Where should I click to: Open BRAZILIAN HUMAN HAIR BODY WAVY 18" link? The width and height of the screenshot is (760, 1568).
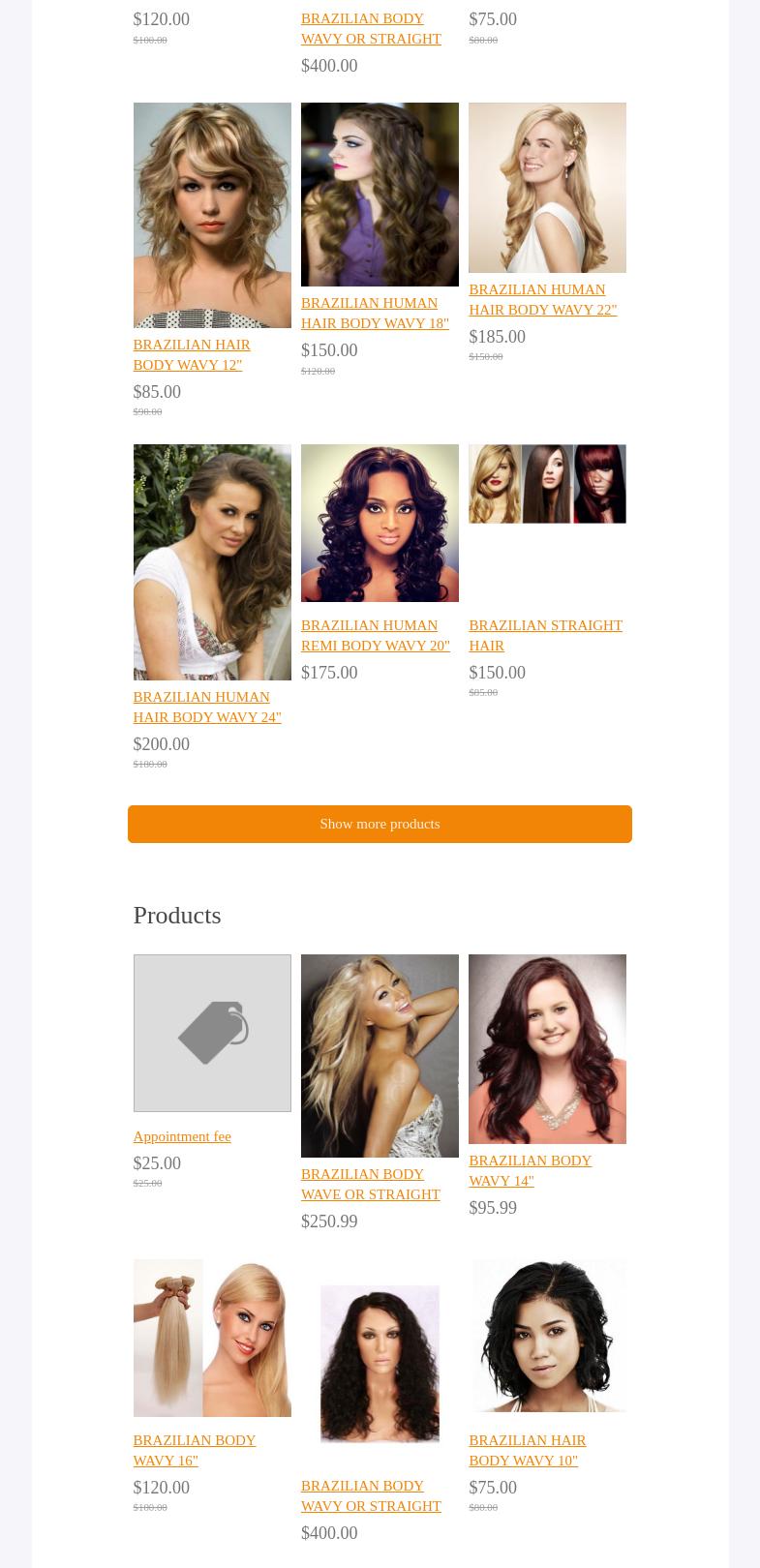[375, 313]
